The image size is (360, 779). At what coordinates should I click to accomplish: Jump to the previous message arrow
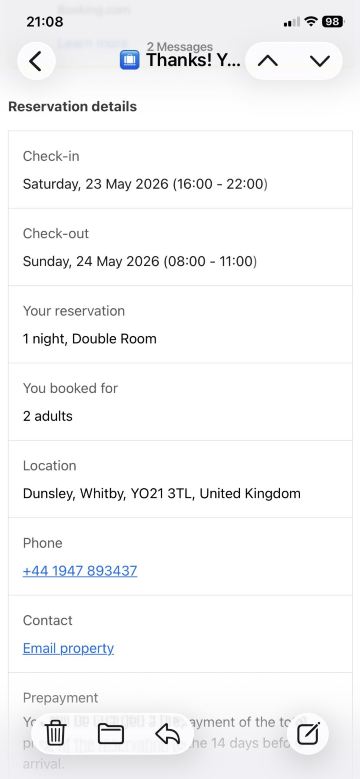click(x=268, y=61)
